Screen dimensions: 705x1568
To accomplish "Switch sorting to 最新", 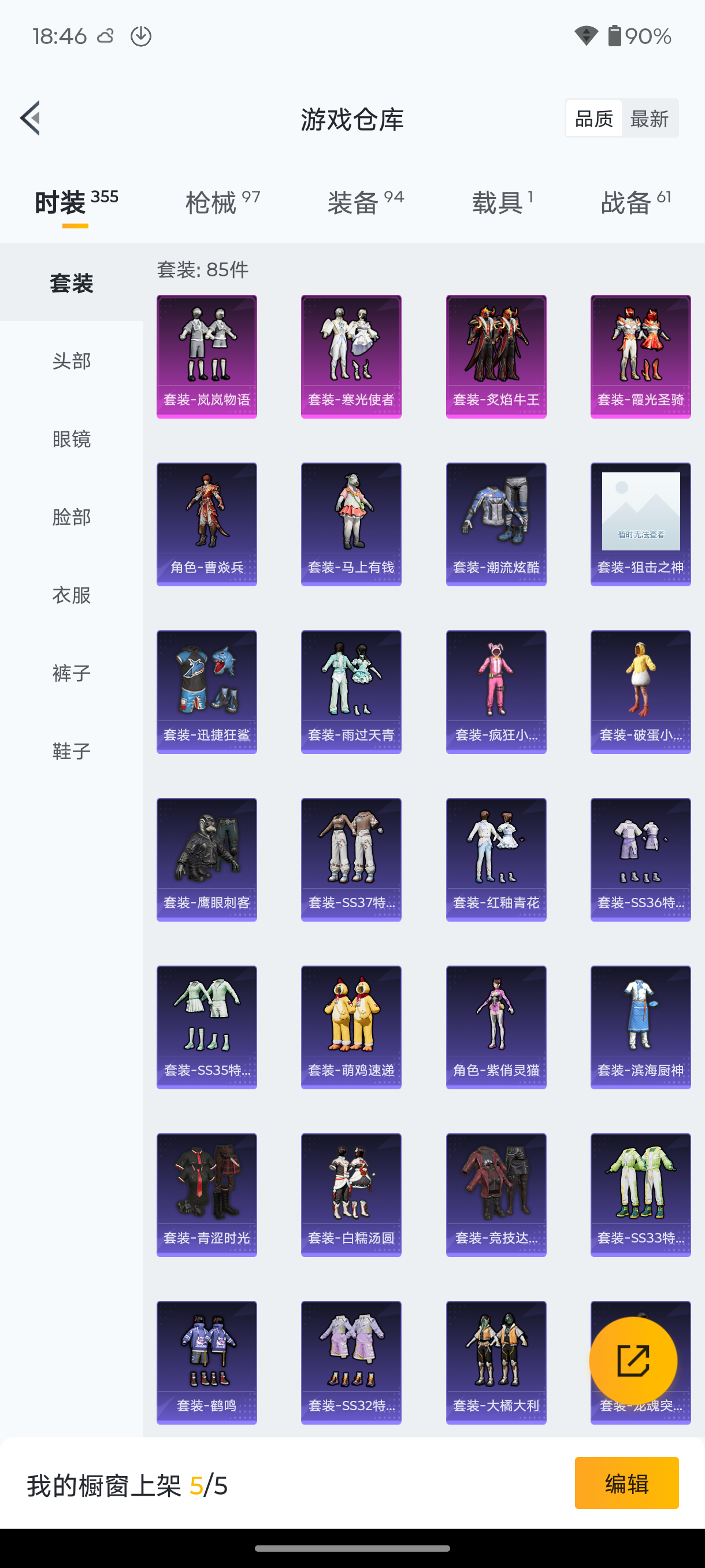I will click(650, 118).
